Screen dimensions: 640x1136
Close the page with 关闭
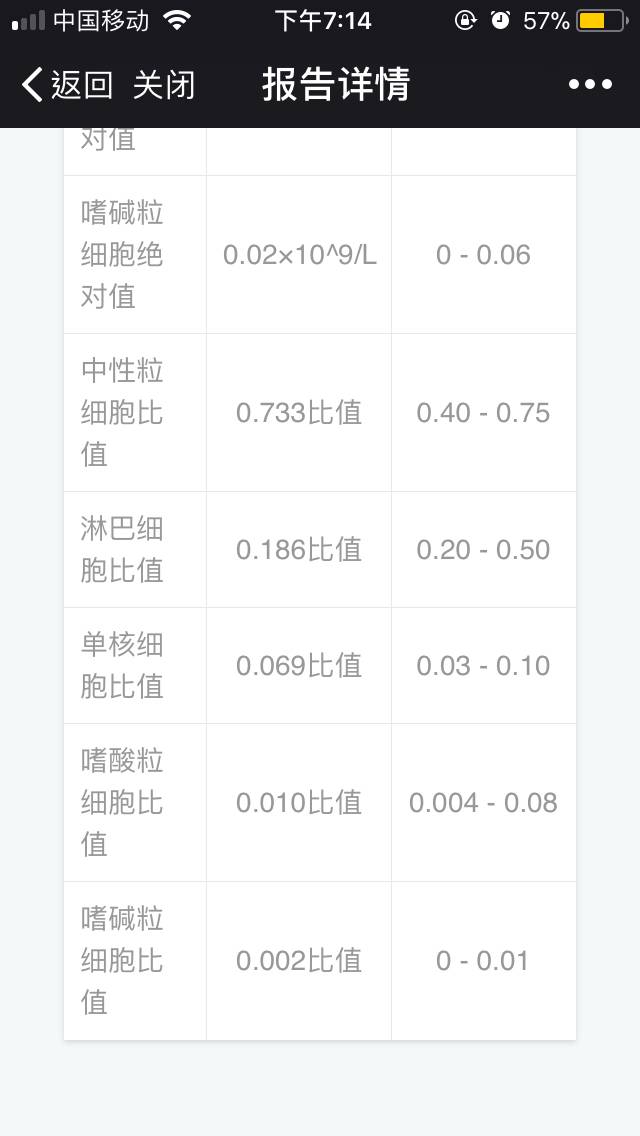tap(164, 85)
